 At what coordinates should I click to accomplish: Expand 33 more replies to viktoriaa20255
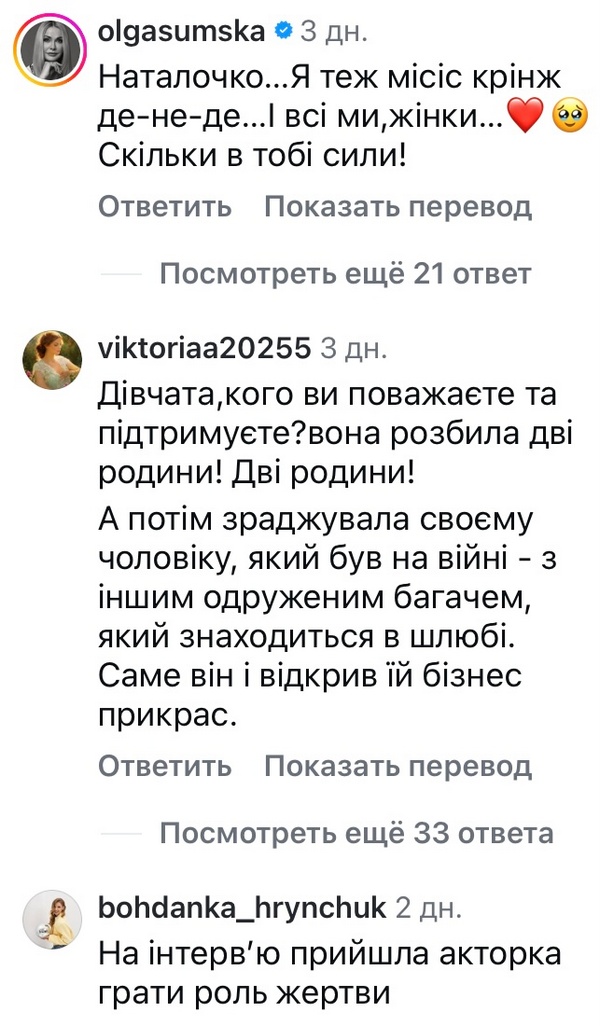click(357, 832)
